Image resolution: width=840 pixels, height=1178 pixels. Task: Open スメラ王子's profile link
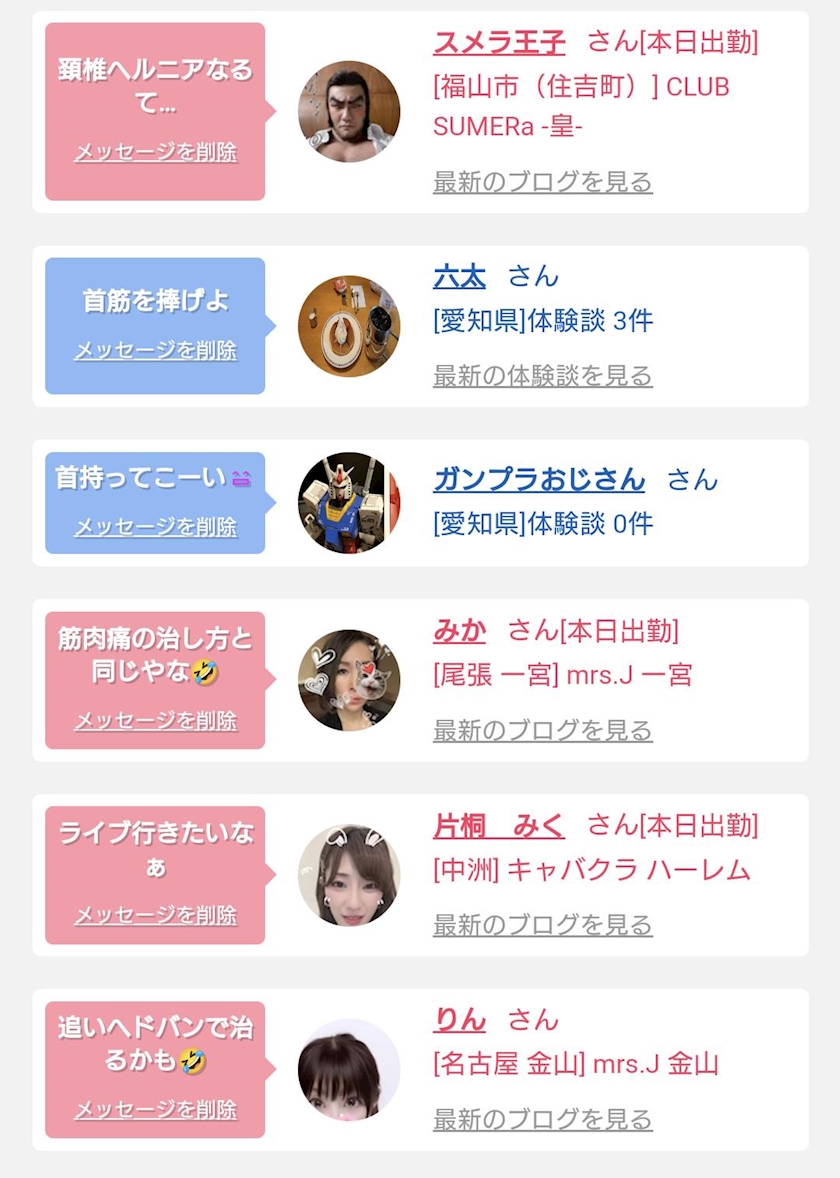pos(499,42)
